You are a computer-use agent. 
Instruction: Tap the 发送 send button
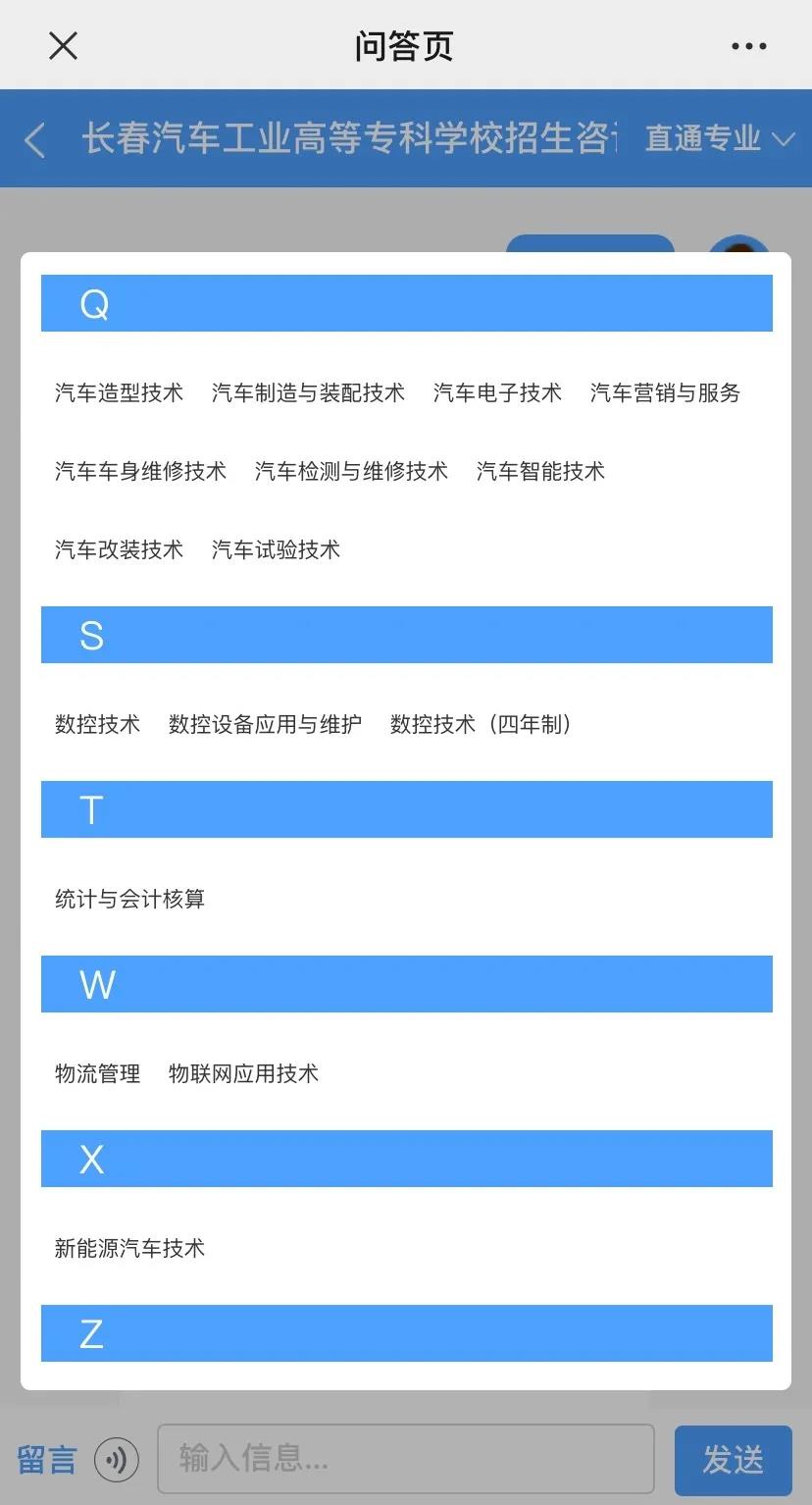(733, 1460)
